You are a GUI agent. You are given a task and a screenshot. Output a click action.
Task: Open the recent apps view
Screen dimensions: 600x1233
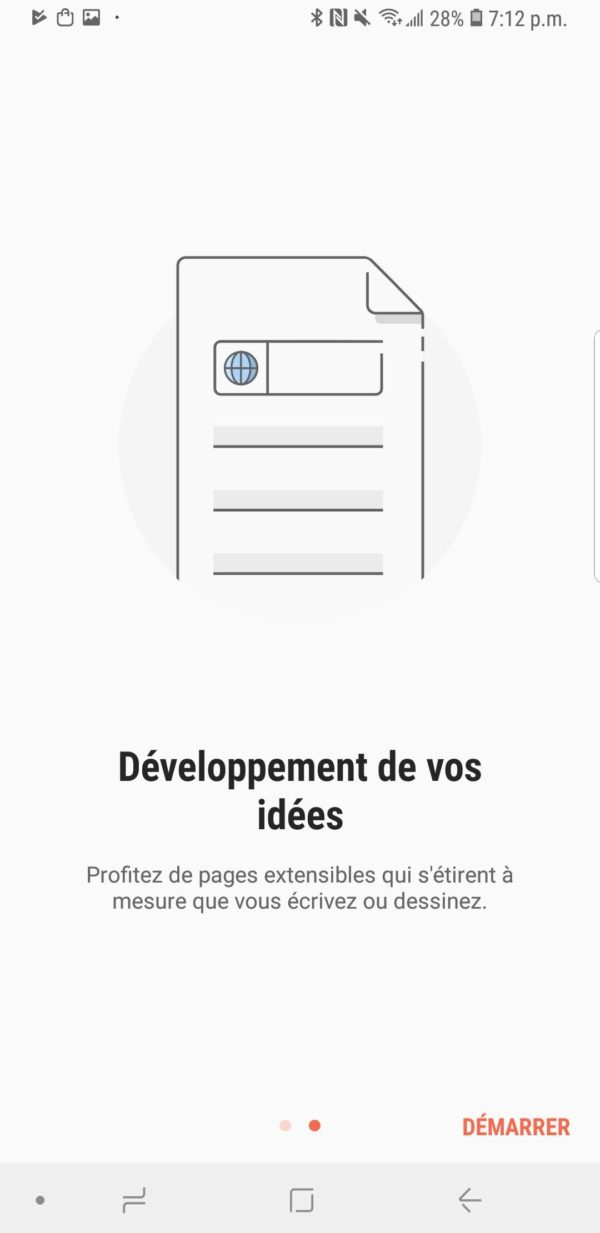tap(133, 1200)
